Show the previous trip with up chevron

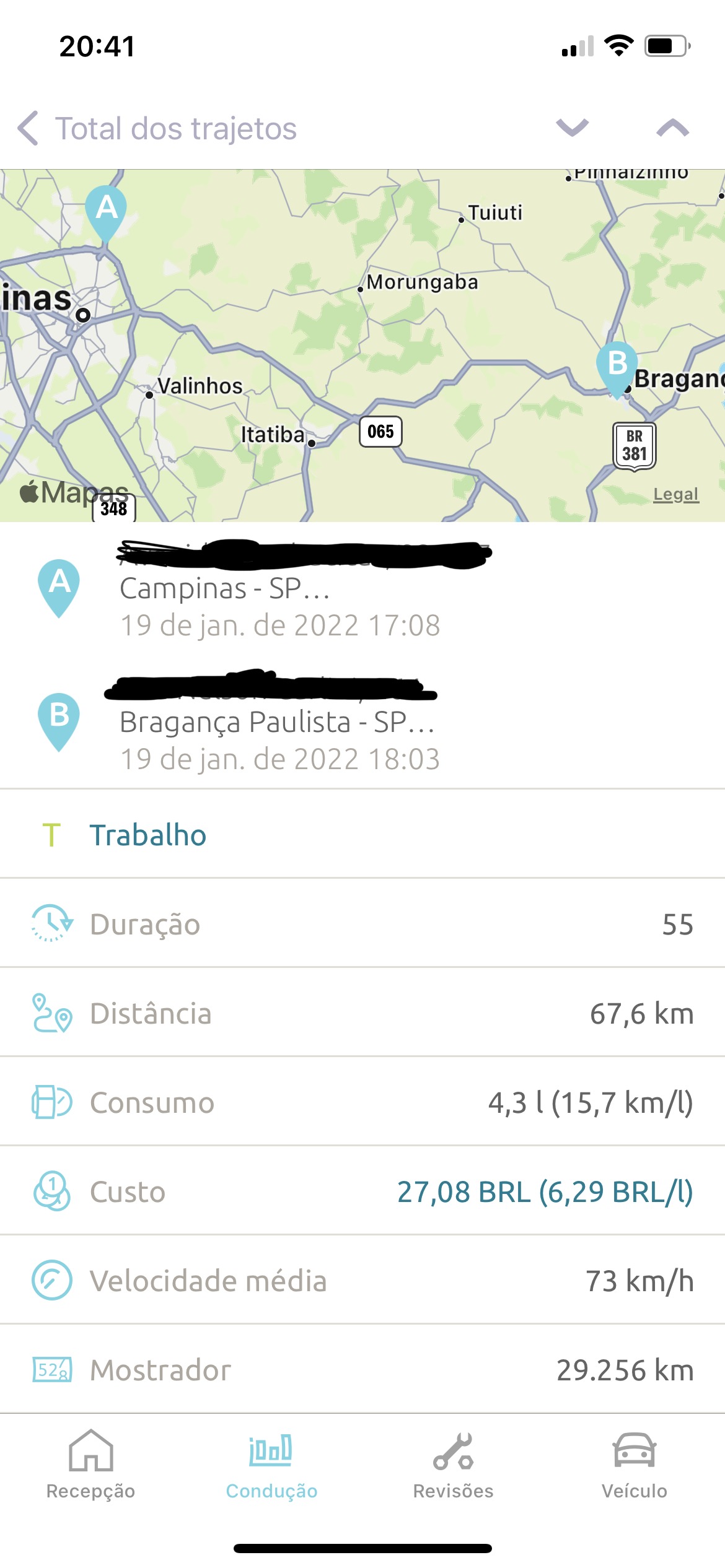672,128
